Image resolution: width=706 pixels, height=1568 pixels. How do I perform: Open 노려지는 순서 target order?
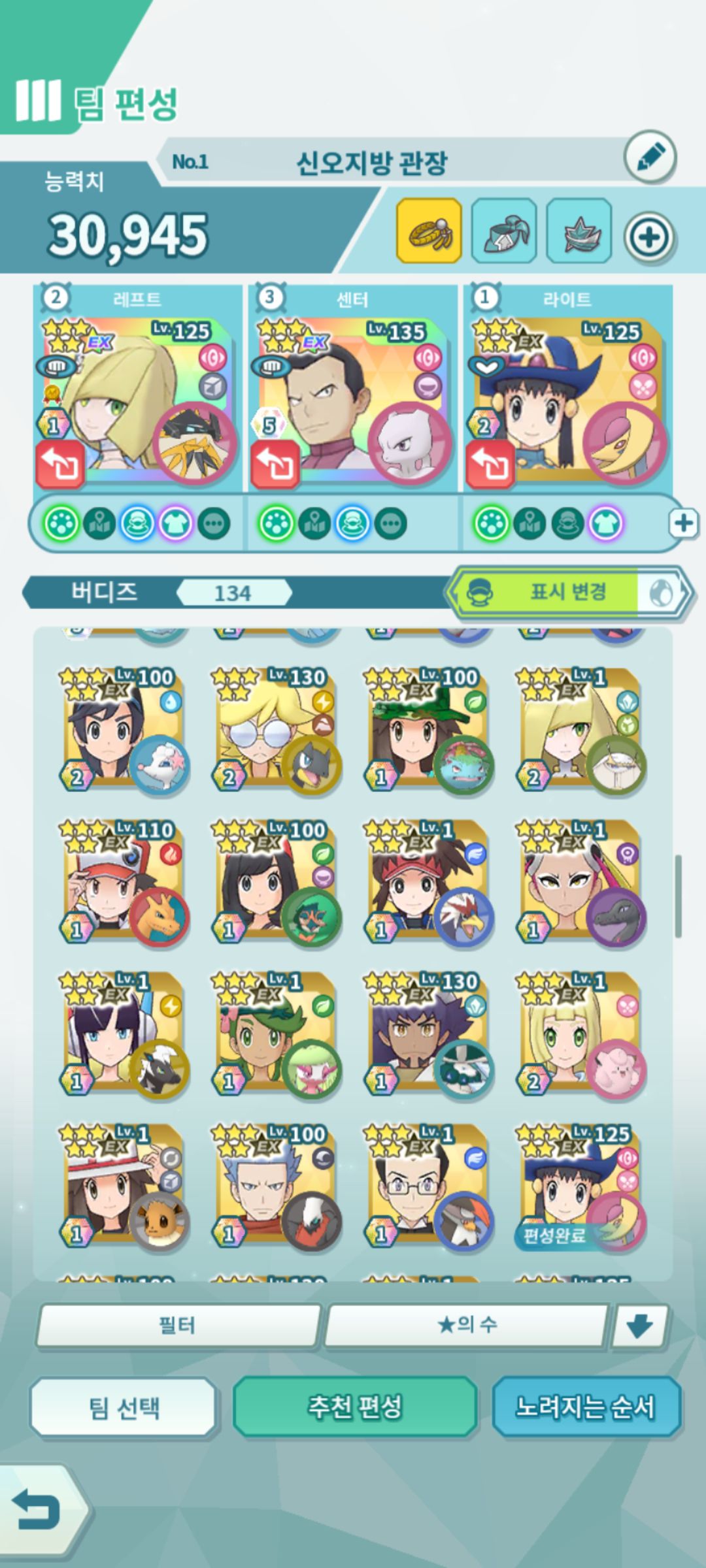pyautogui.click(x=585, y=1407)
